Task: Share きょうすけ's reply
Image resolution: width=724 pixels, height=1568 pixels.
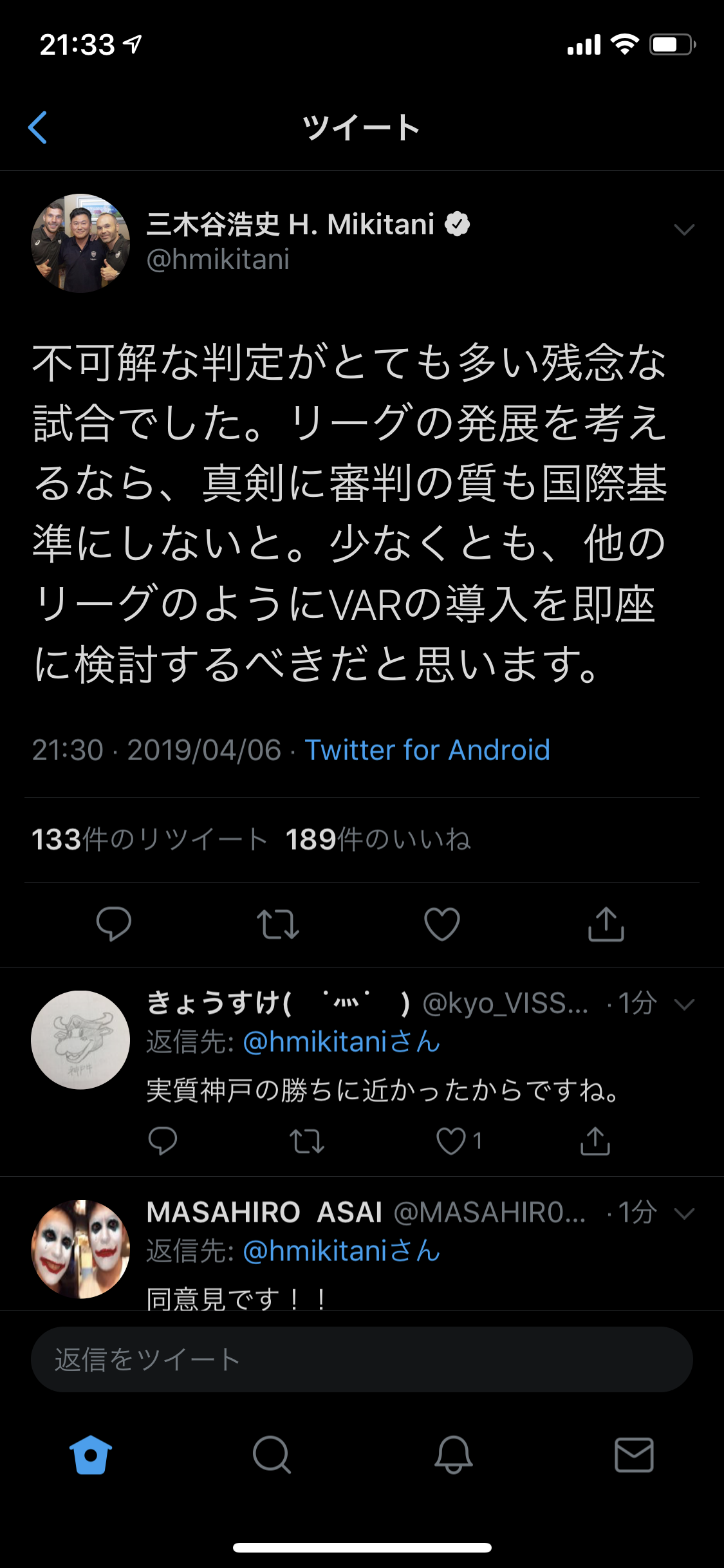Action: (x=595, y=1141)
